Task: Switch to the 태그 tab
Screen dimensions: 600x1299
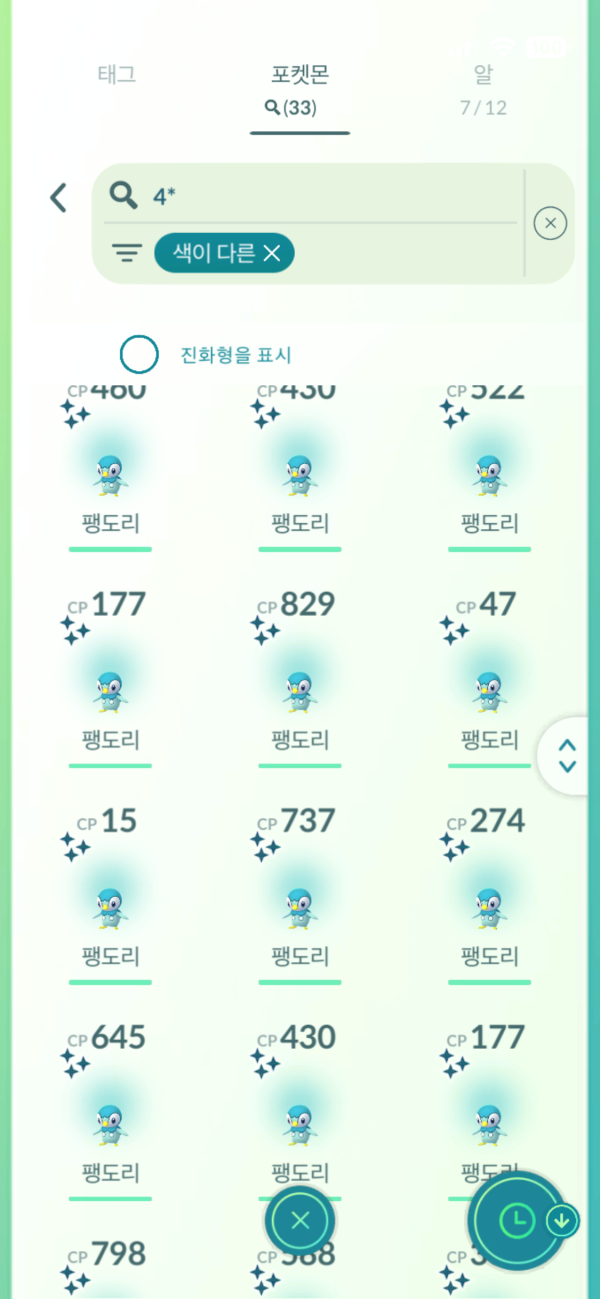Action: click(117, 75)
